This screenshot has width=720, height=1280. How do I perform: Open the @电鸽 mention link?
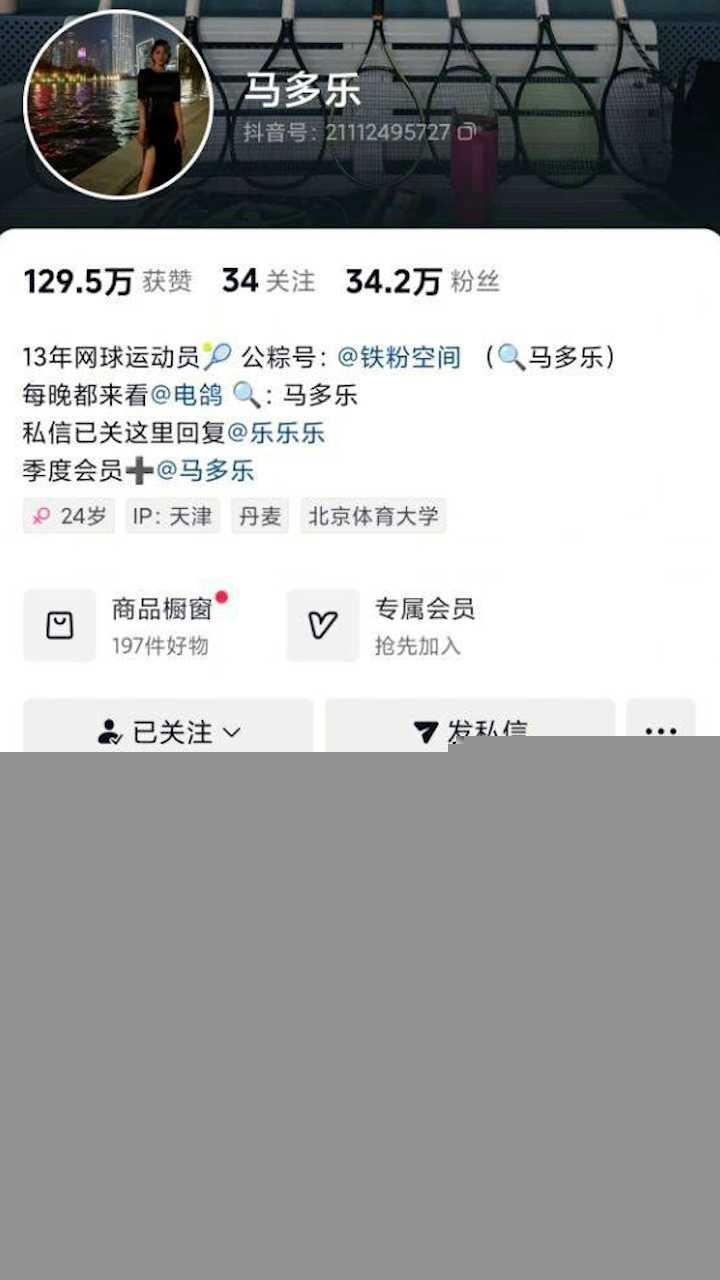(x=187, y=395)
